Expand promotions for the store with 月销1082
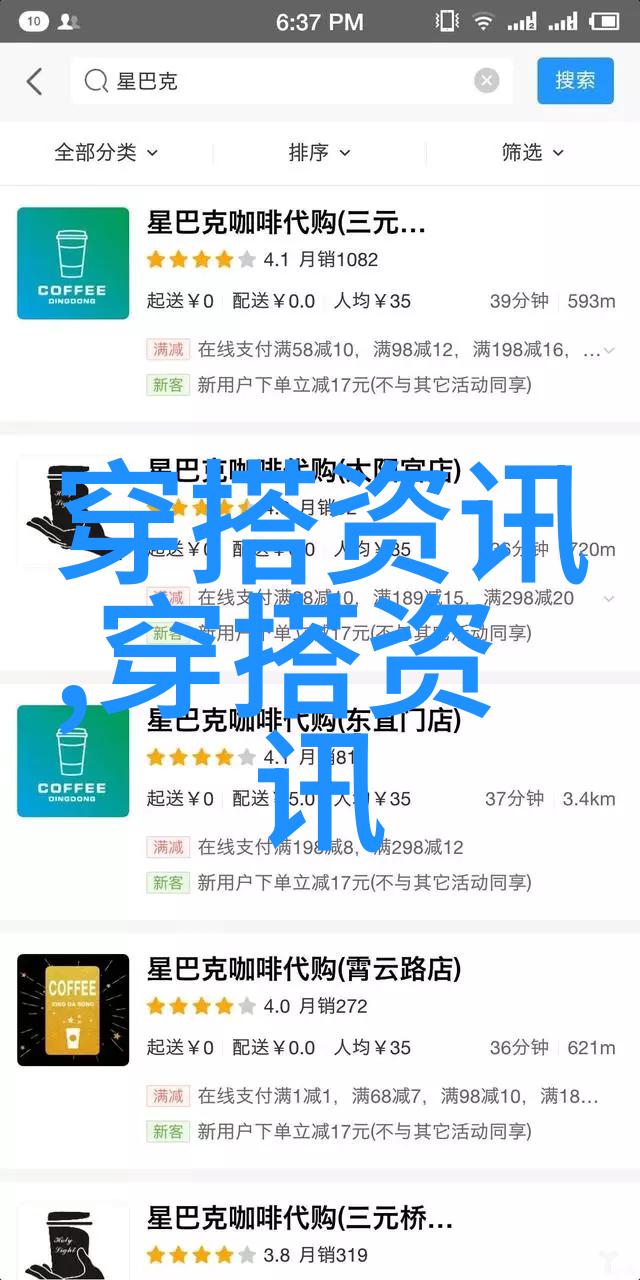Viewport: 640px width, 1280px height. (609, 350)
